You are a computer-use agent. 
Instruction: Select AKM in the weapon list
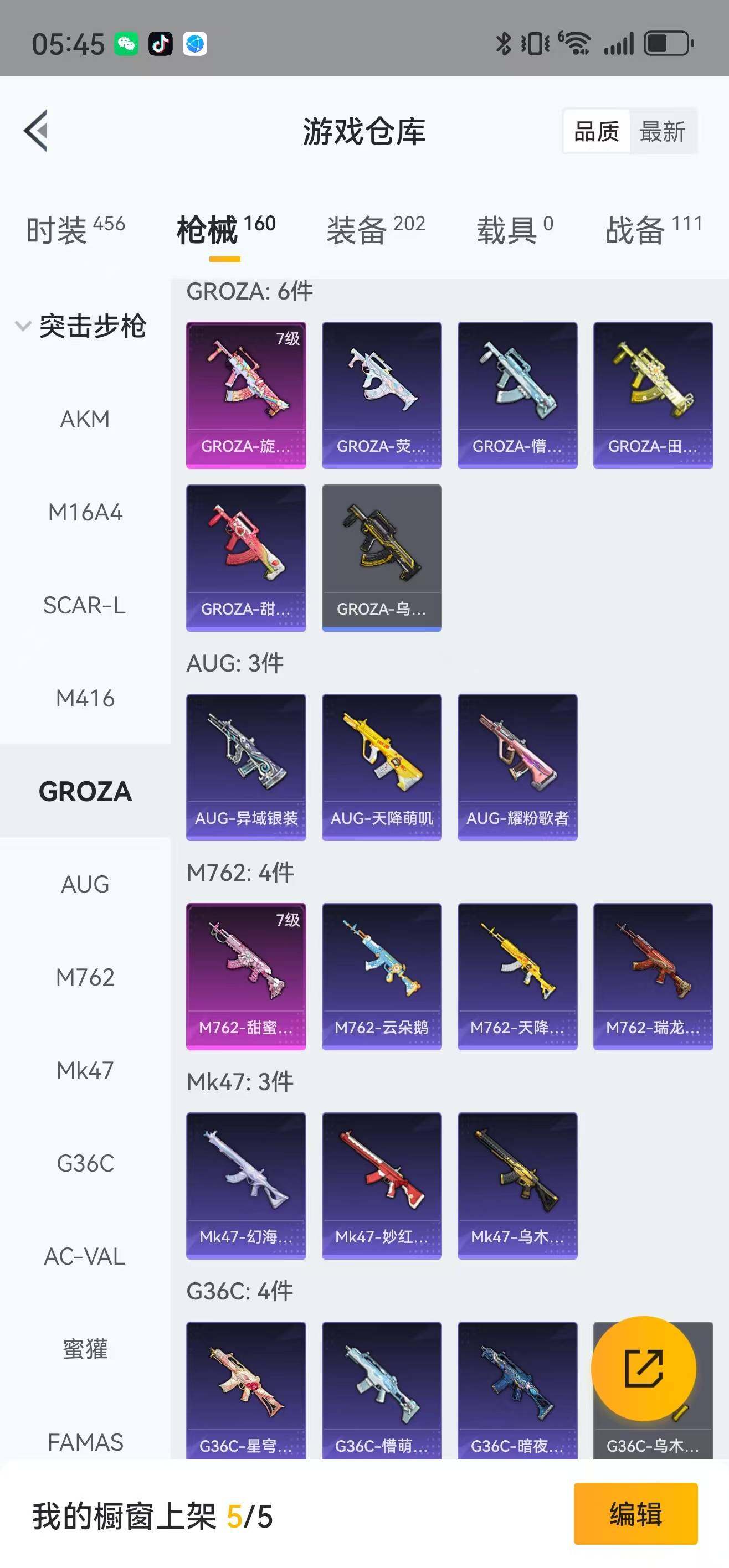coord(85,419)
